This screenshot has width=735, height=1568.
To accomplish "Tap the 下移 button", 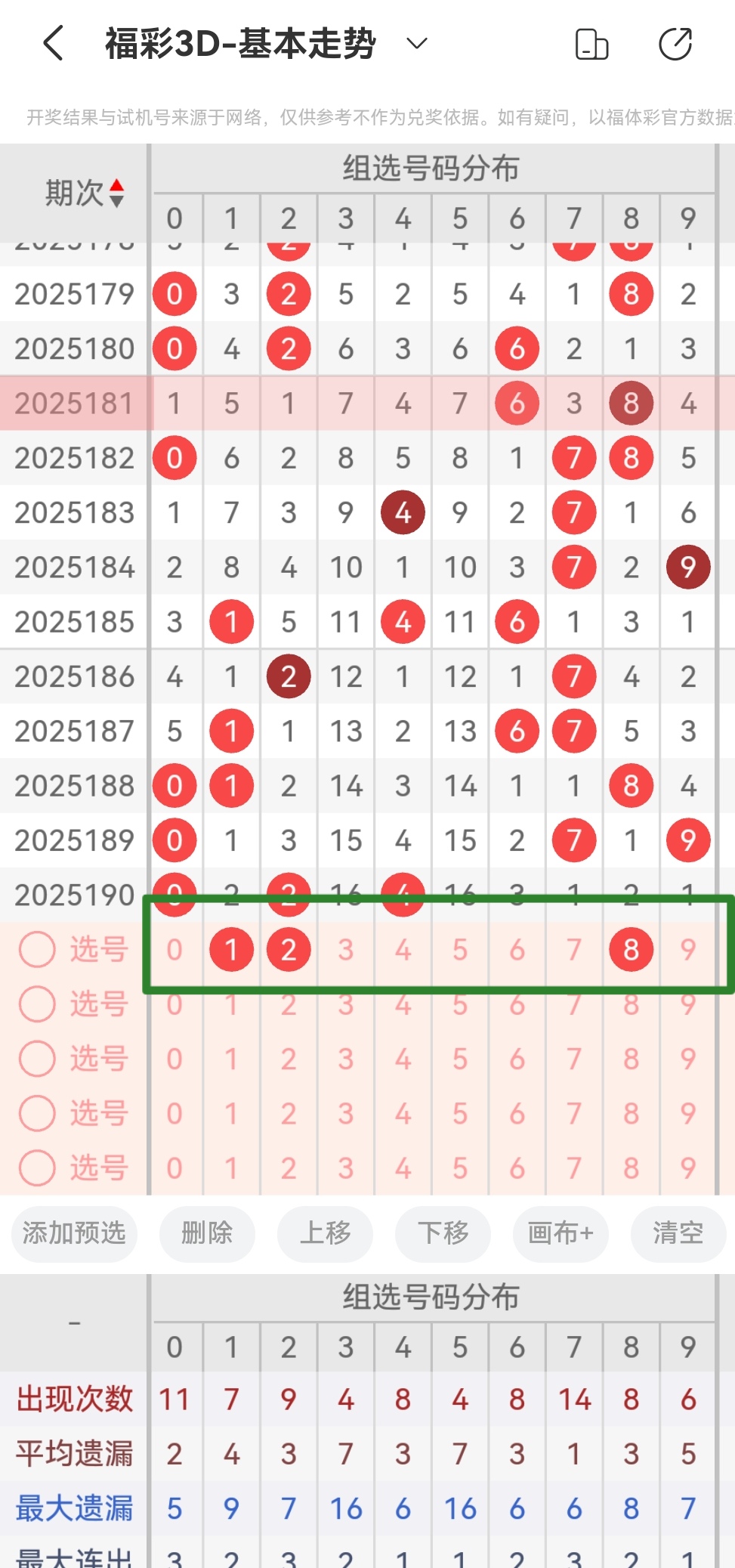I will (442, 1234).
